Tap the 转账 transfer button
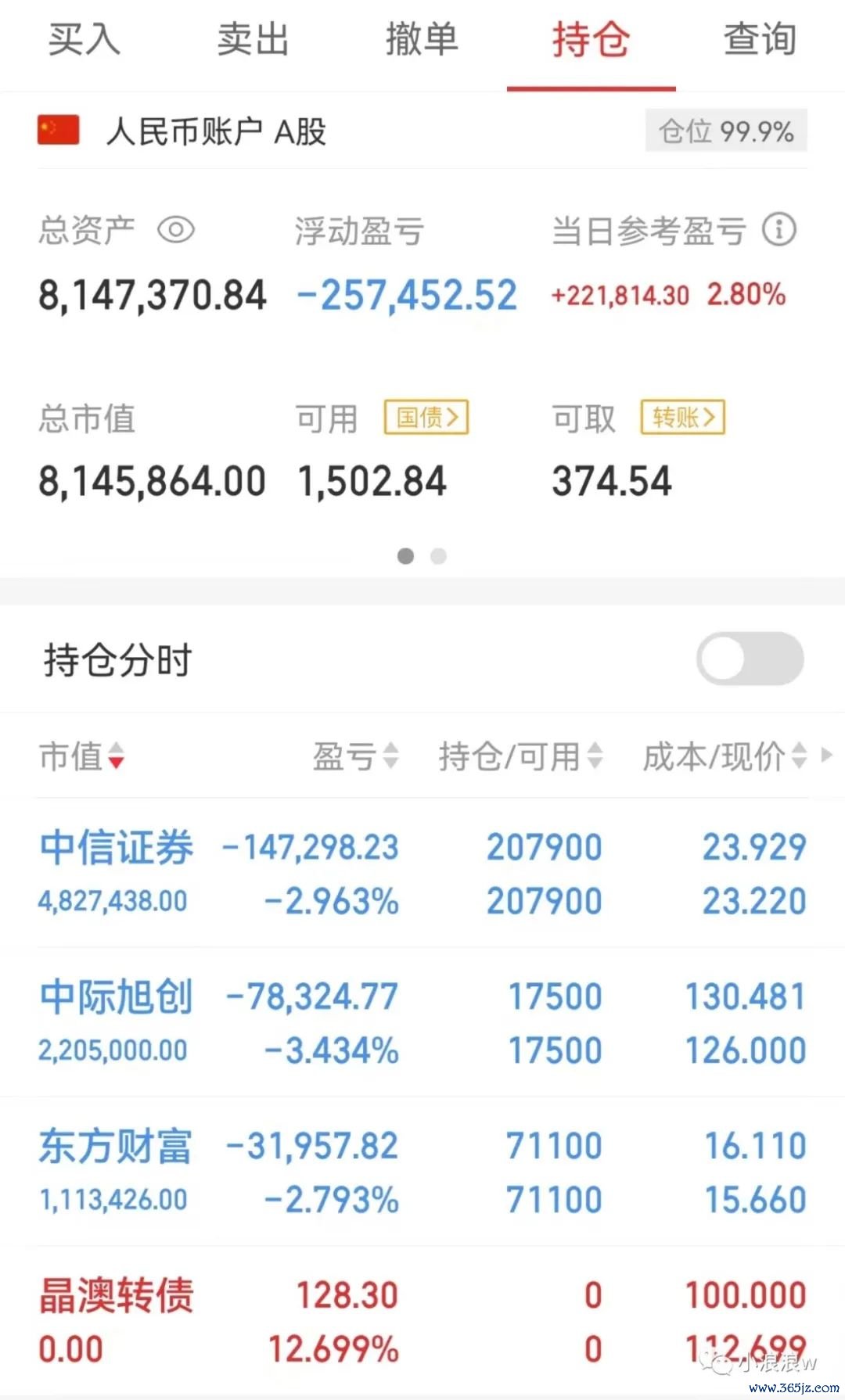Viewport: 845px width, 1400px height. coord(683,417)
